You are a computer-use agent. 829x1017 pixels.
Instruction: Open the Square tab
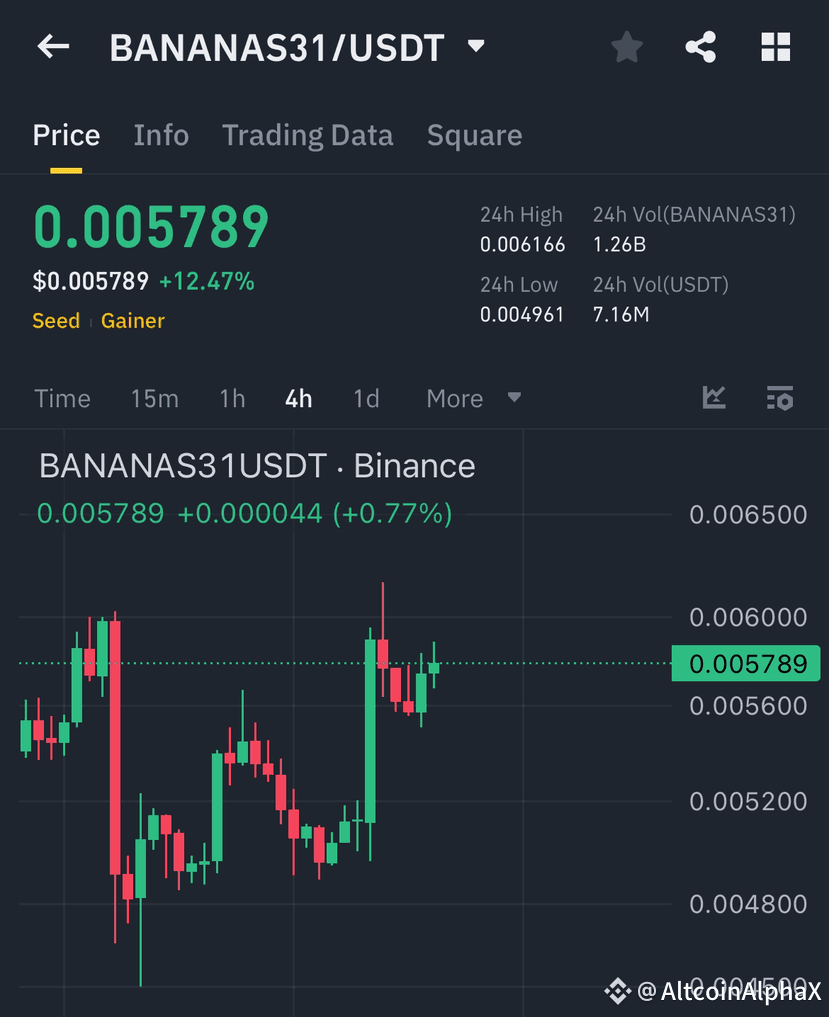(x=474, y=134)
